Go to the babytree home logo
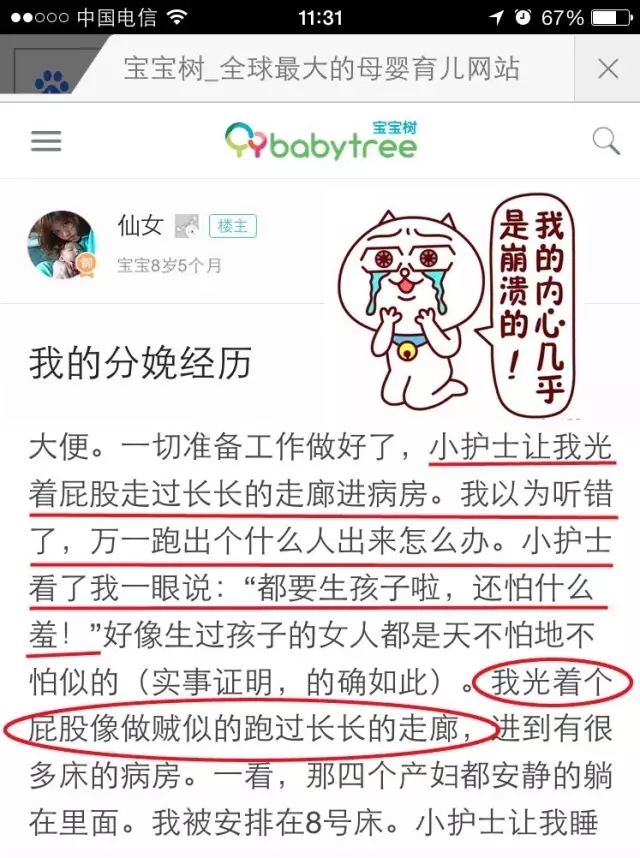Image resolution: width=640 pixels, height=858 pixels. click(320, 142)
